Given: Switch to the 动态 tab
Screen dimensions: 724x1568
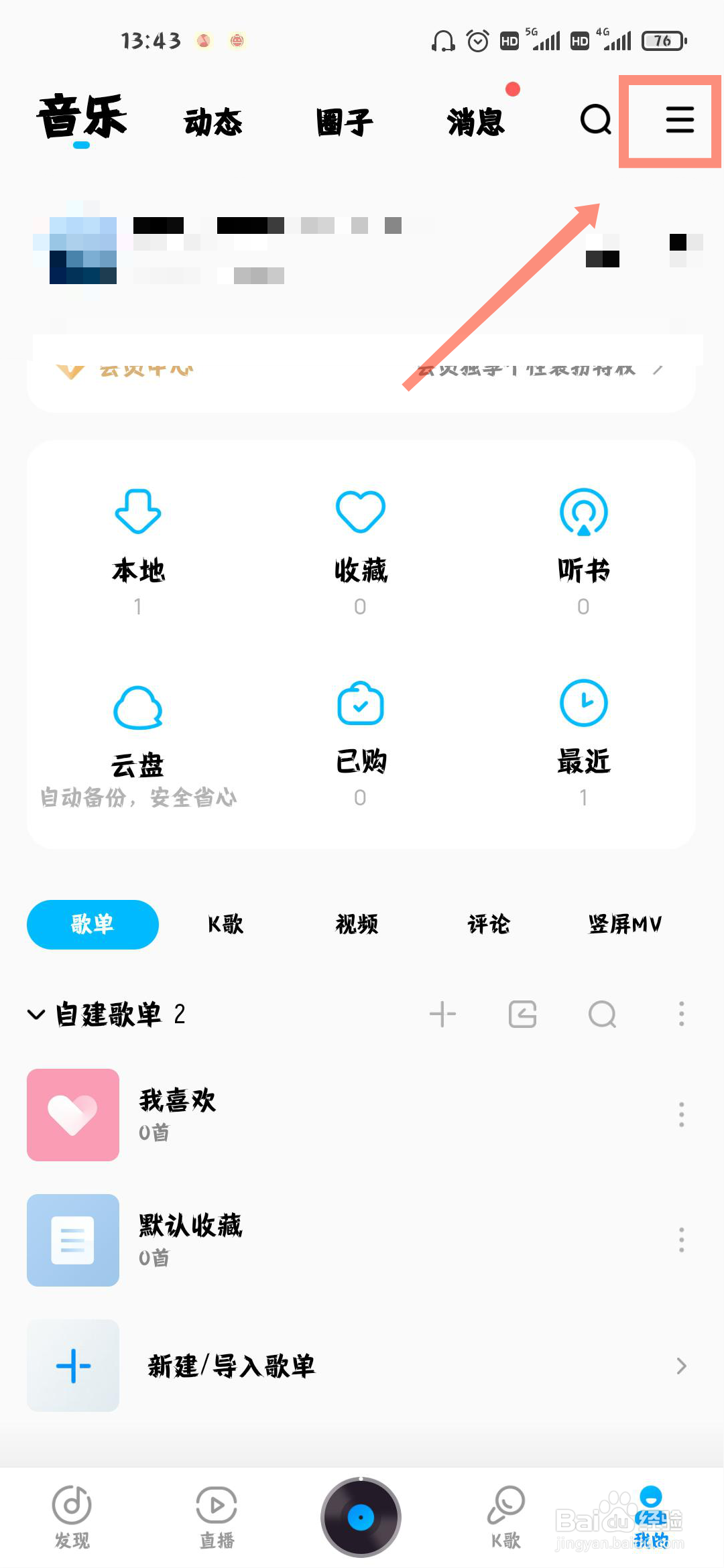Looking at the screenshot, I should pyautogui.click(x=213, y=123).
